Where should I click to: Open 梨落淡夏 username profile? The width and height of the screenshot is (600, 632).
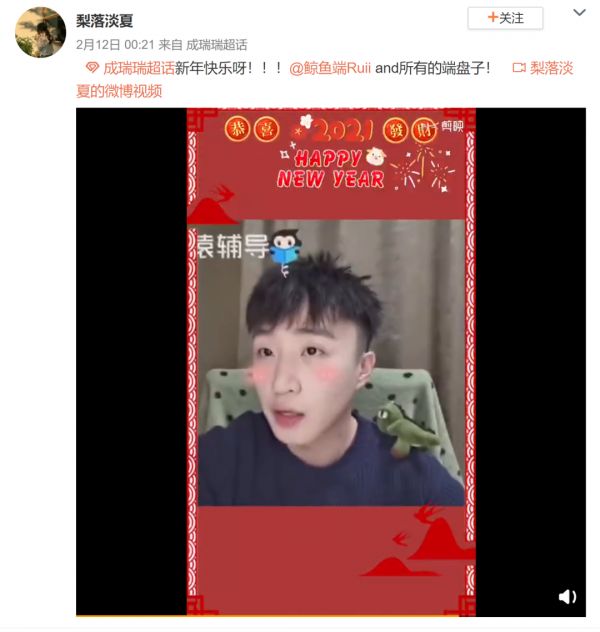click(105, 20)
